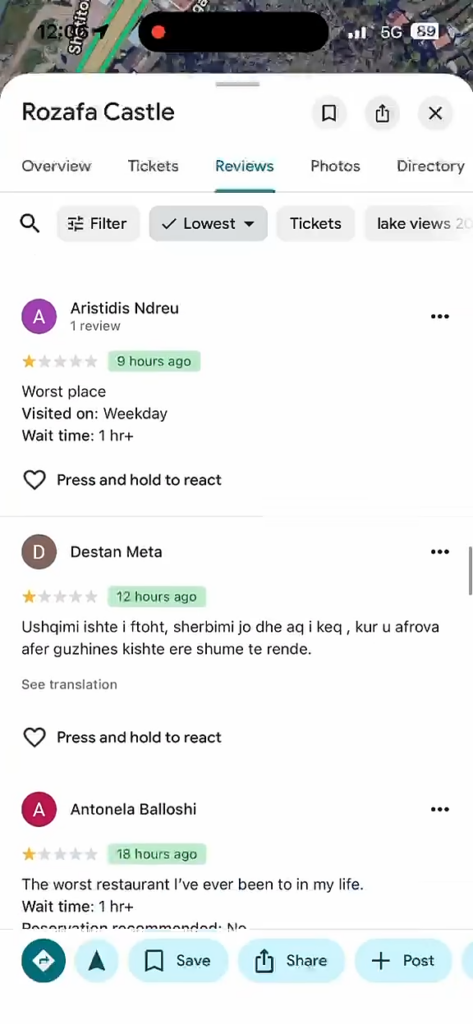This screenshot has height=1024, width=473.
Task: Expand the Lowest sort dropdown
Action: click(x=208, y=223)
